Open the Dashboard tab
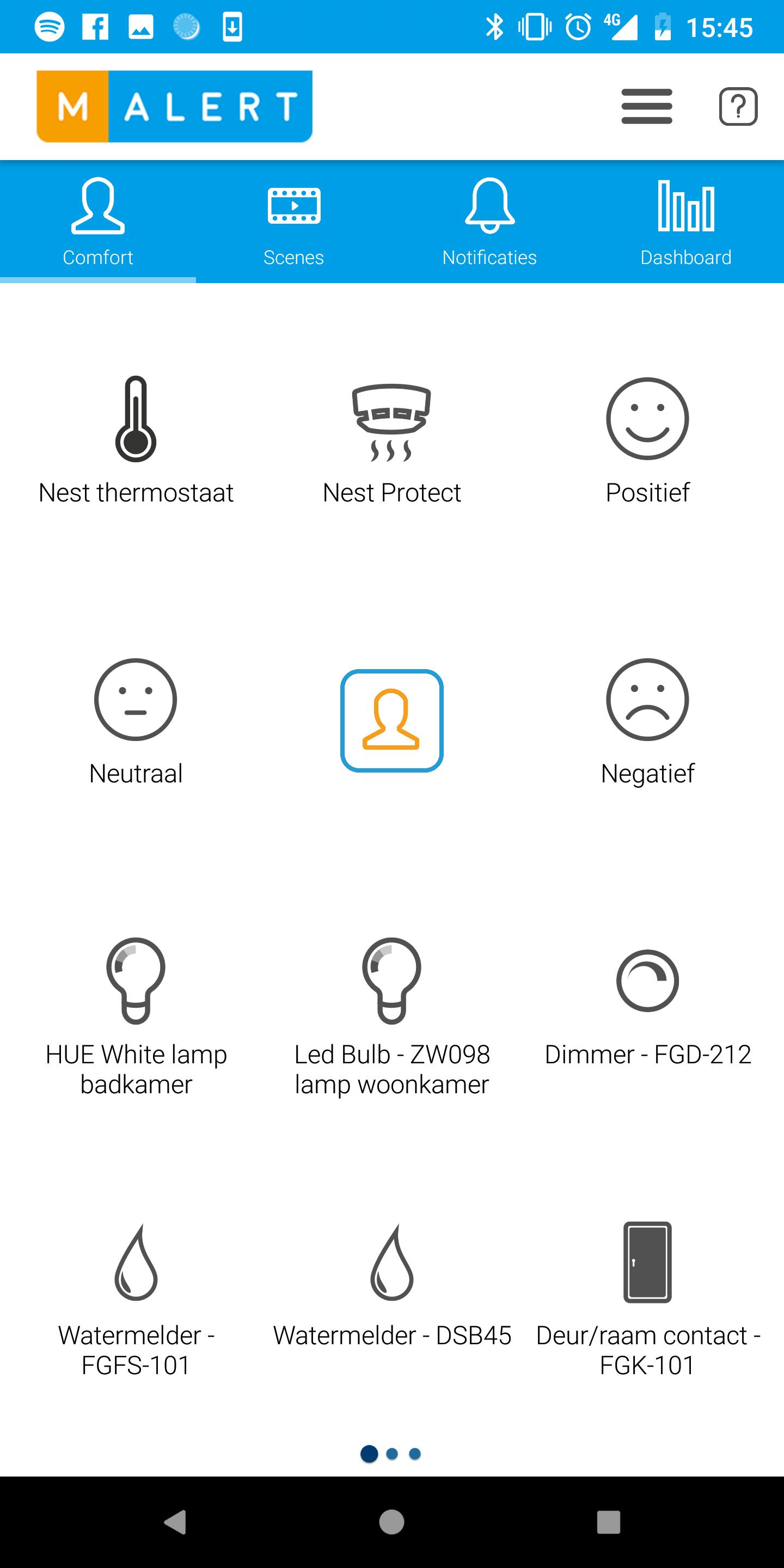The image size is (784, 1568). click(685, 222)
